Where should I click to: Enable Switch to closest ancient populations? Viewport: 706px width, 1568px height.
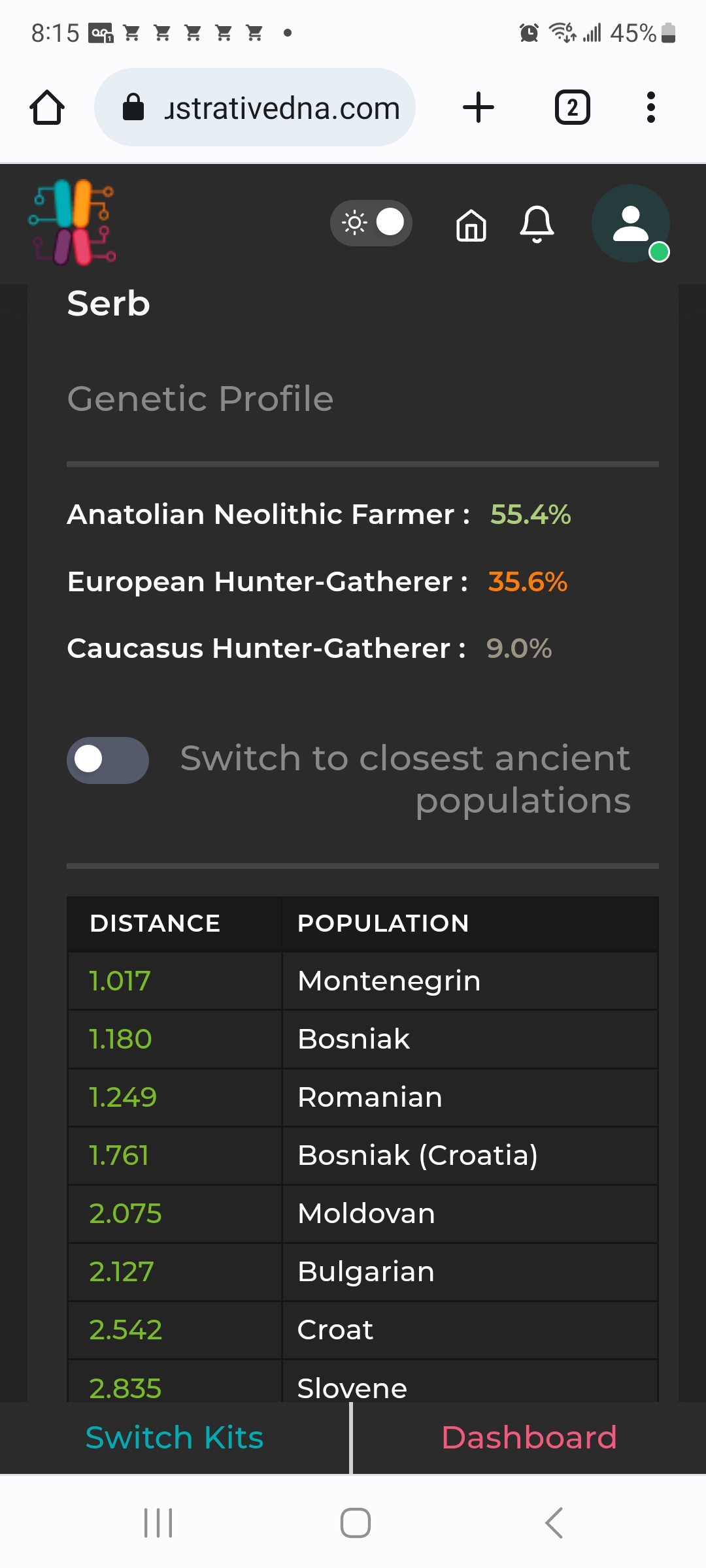coord(108,760)
